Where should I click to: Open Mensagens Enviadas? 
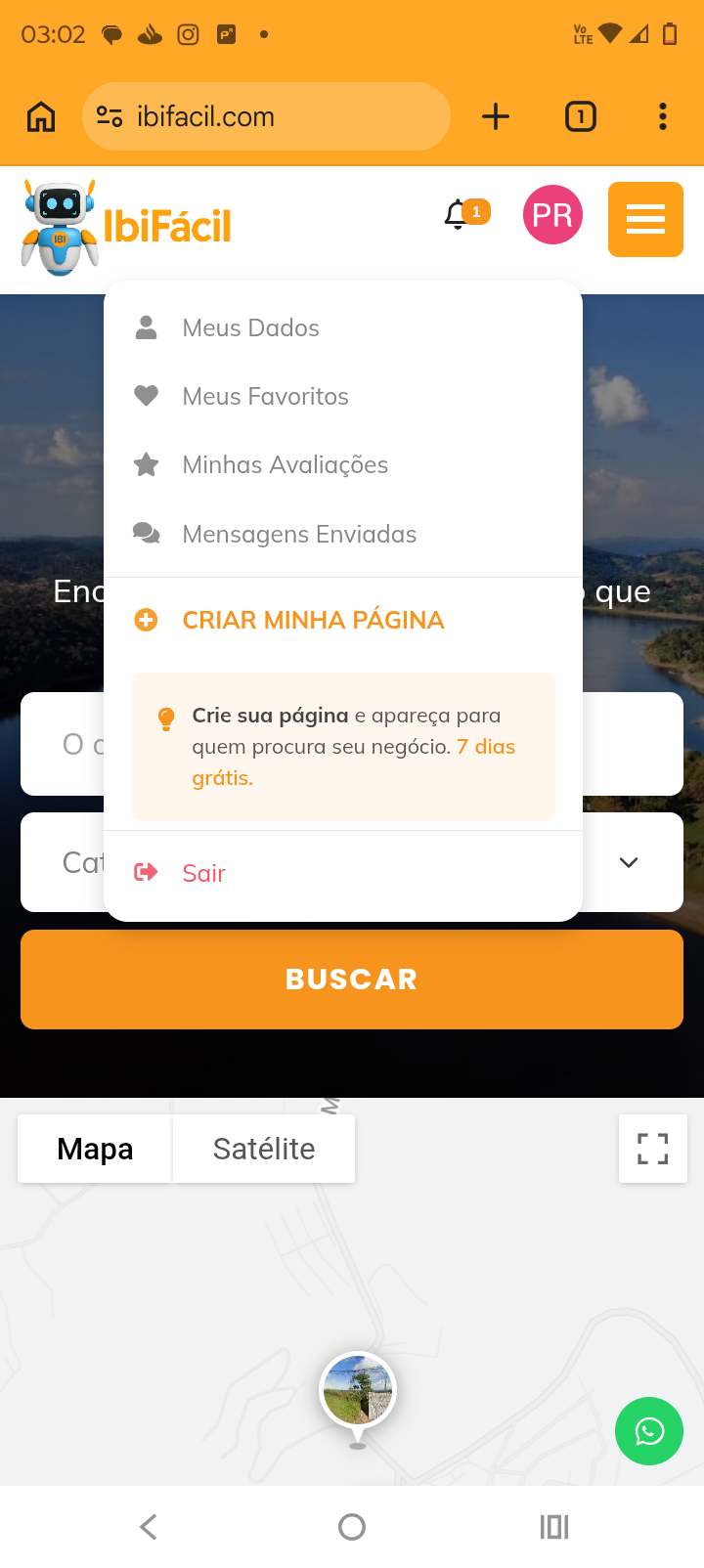tap(299, 535)
